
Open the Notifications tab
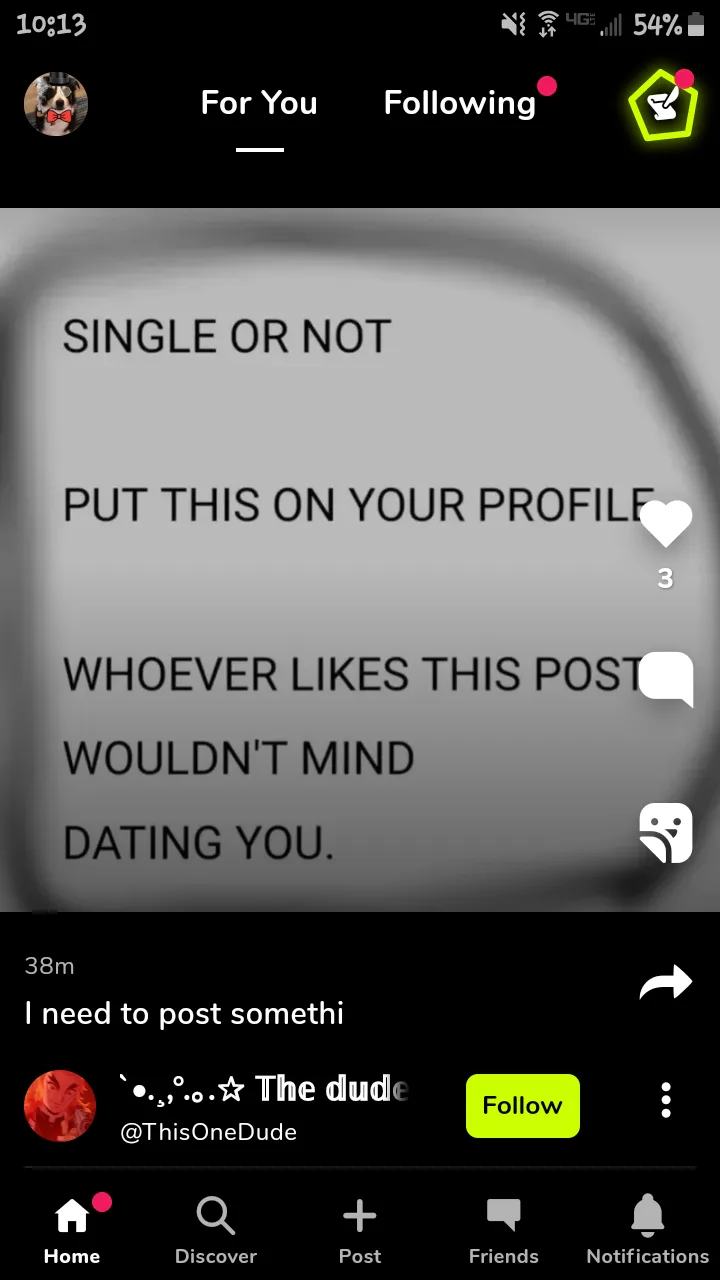click(648, 1231)
